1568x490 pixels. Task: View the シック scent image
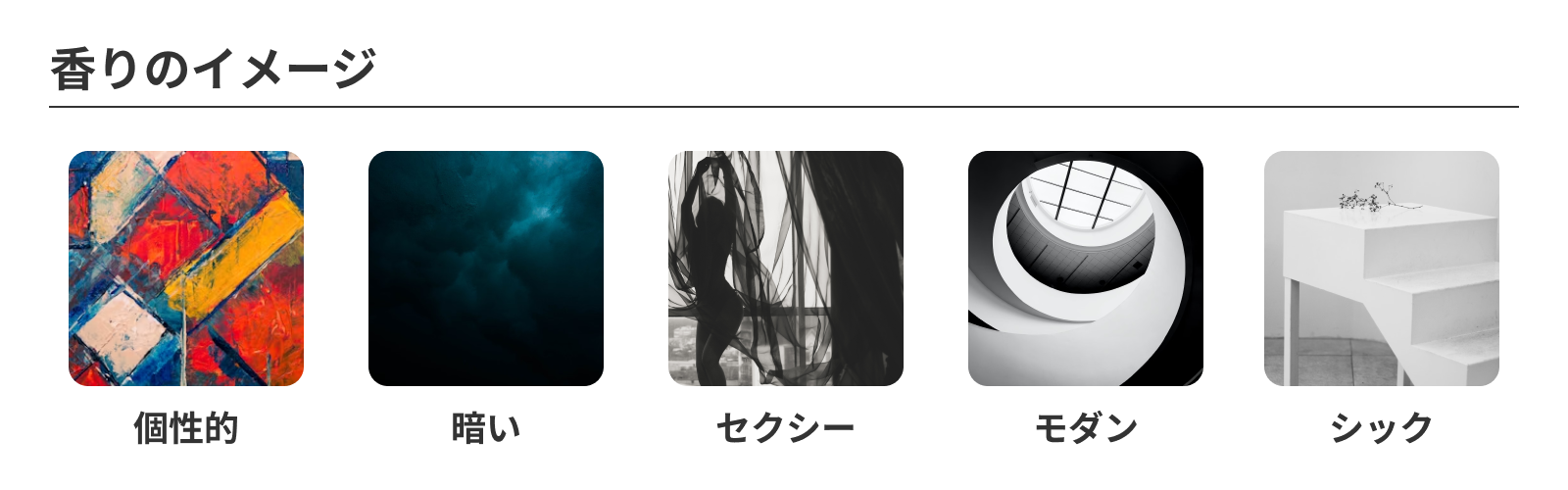click(1382, 269)
